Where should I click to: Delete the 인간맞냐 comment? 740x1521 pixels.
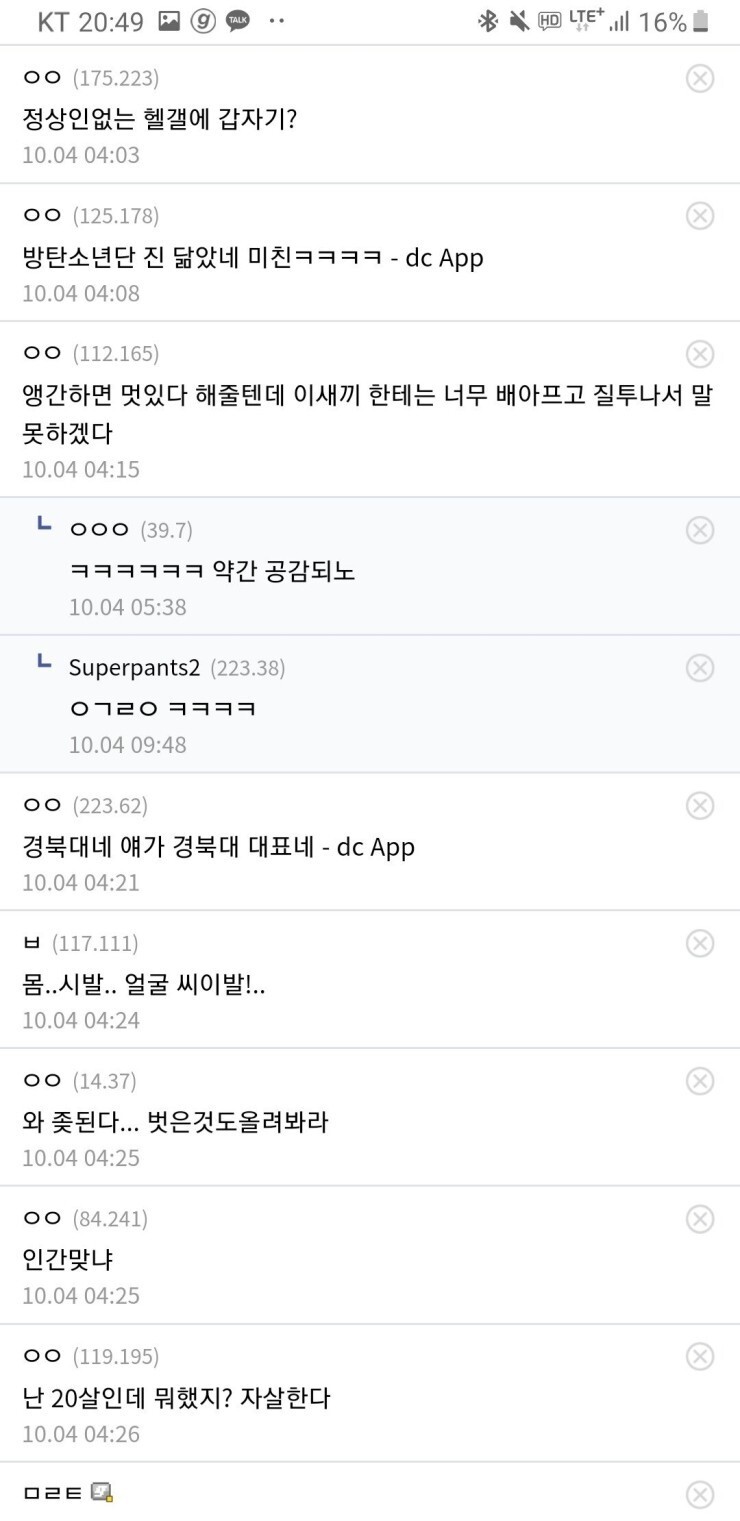pos(700,1219)
